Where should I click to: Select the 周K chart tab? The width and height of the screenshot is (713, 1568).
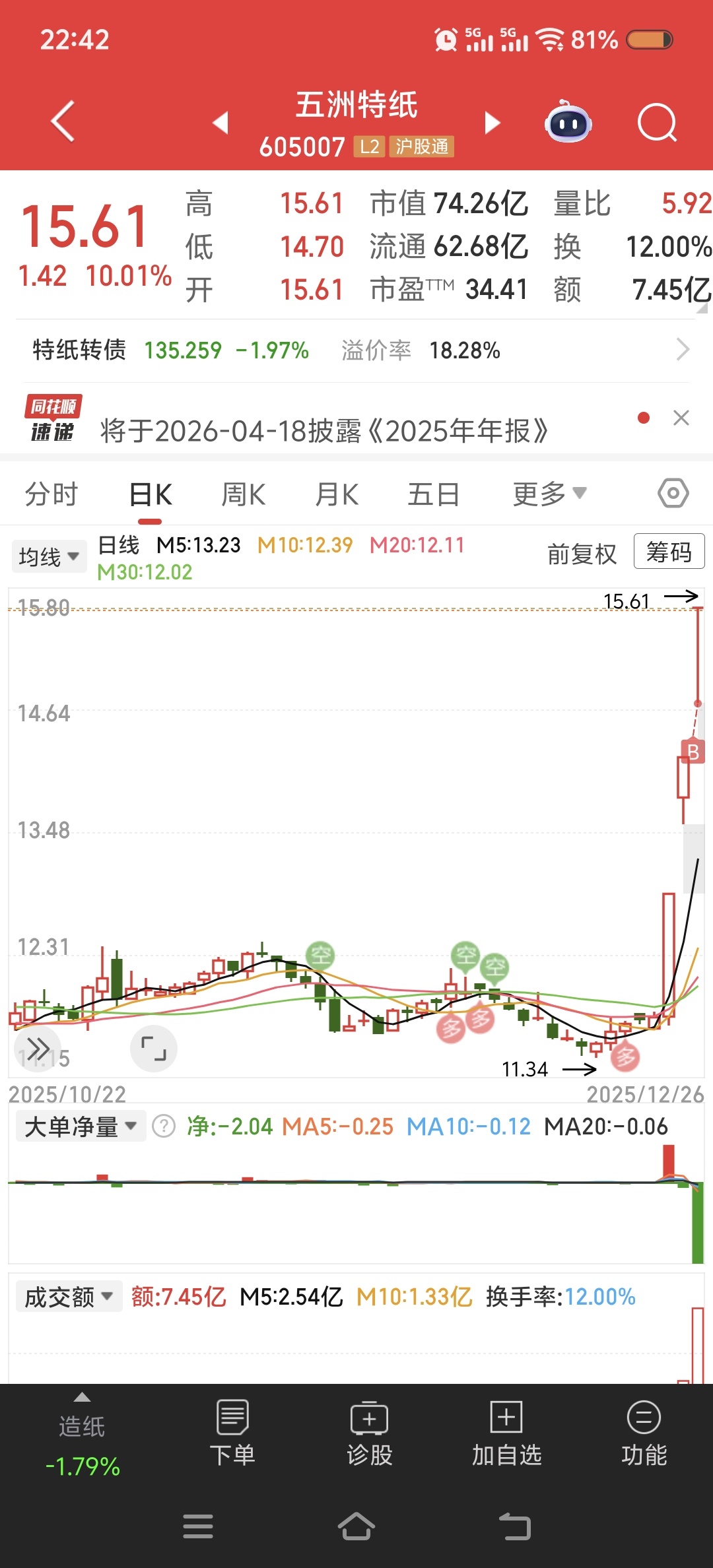pyautogui.click(x=243, y=494)
